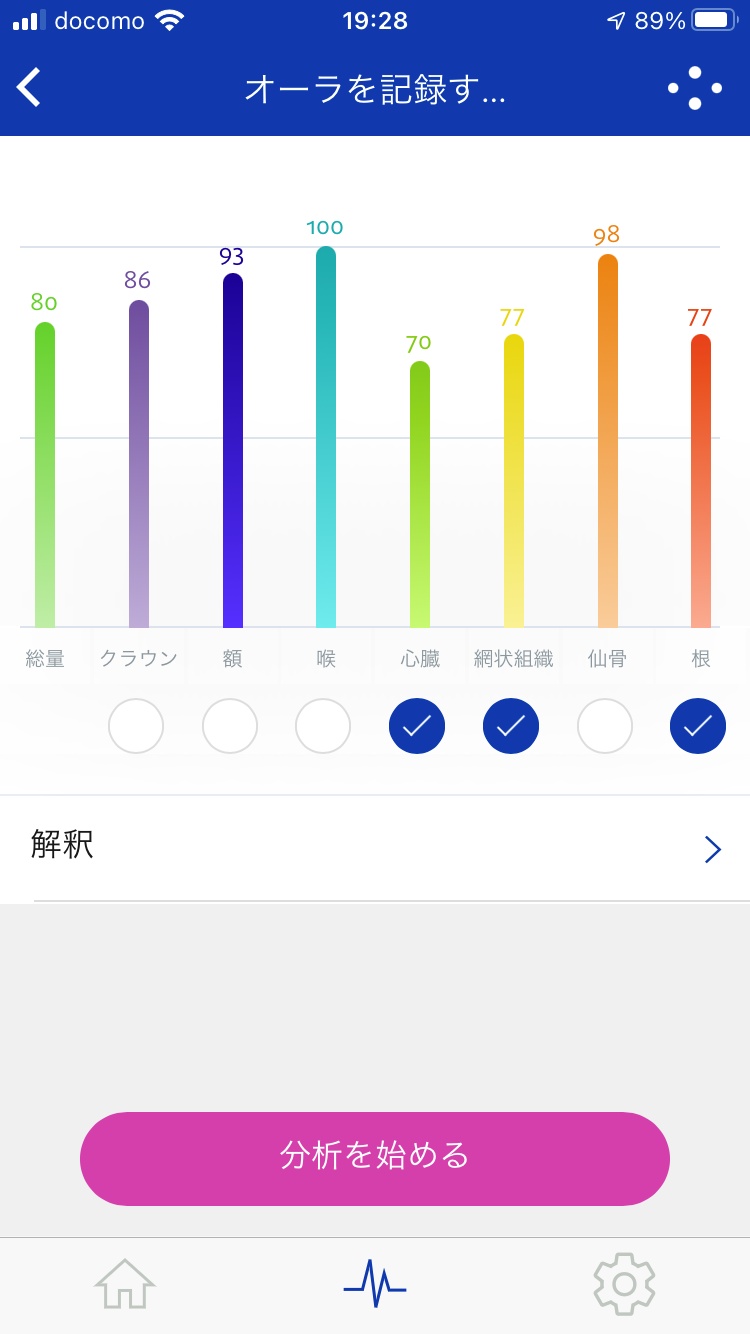Viewport: 750px width, 1334px height.
Task: Uncheck the 根 selection checkbox
Action: [697, 726]
